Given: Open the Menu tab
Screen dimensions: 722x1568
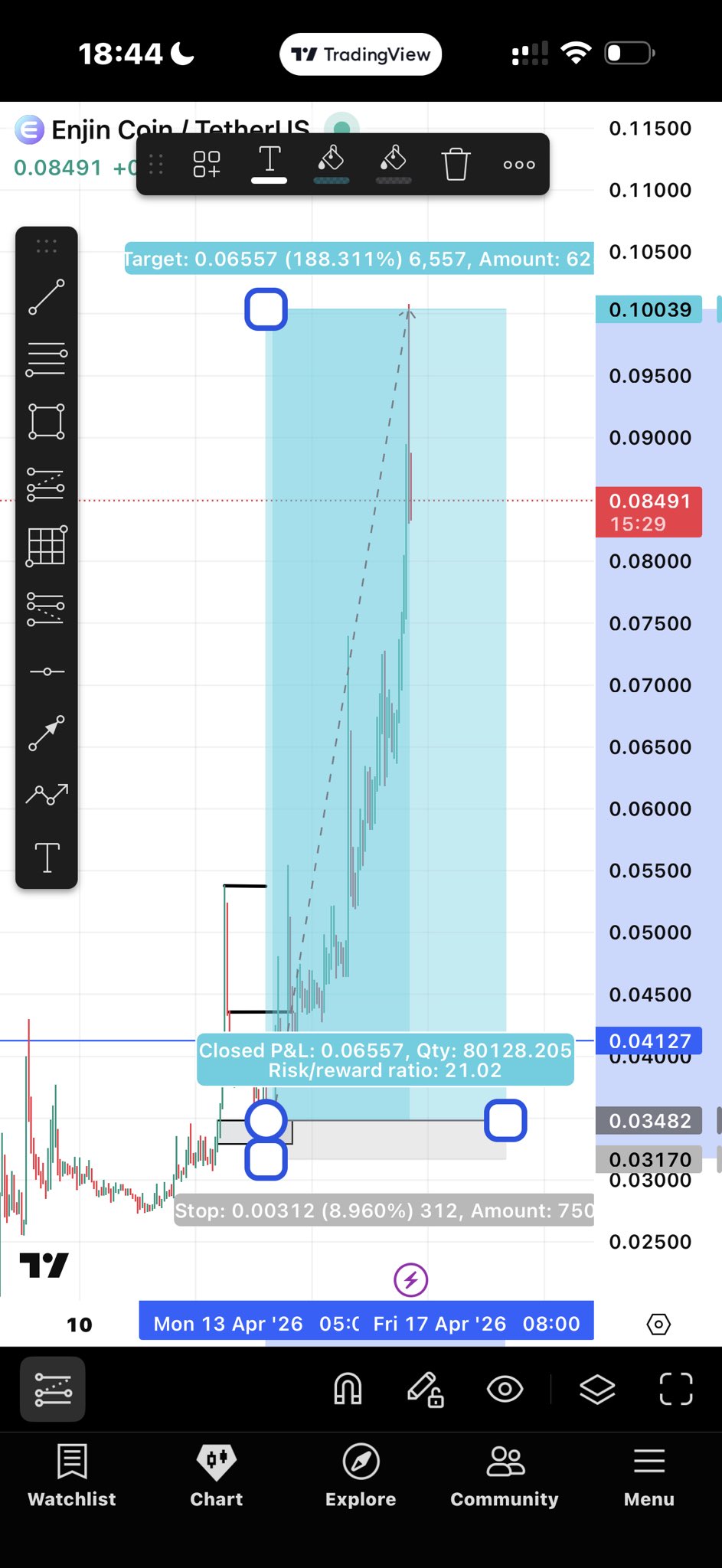Looking at the screenshot, I should 648,1475.
